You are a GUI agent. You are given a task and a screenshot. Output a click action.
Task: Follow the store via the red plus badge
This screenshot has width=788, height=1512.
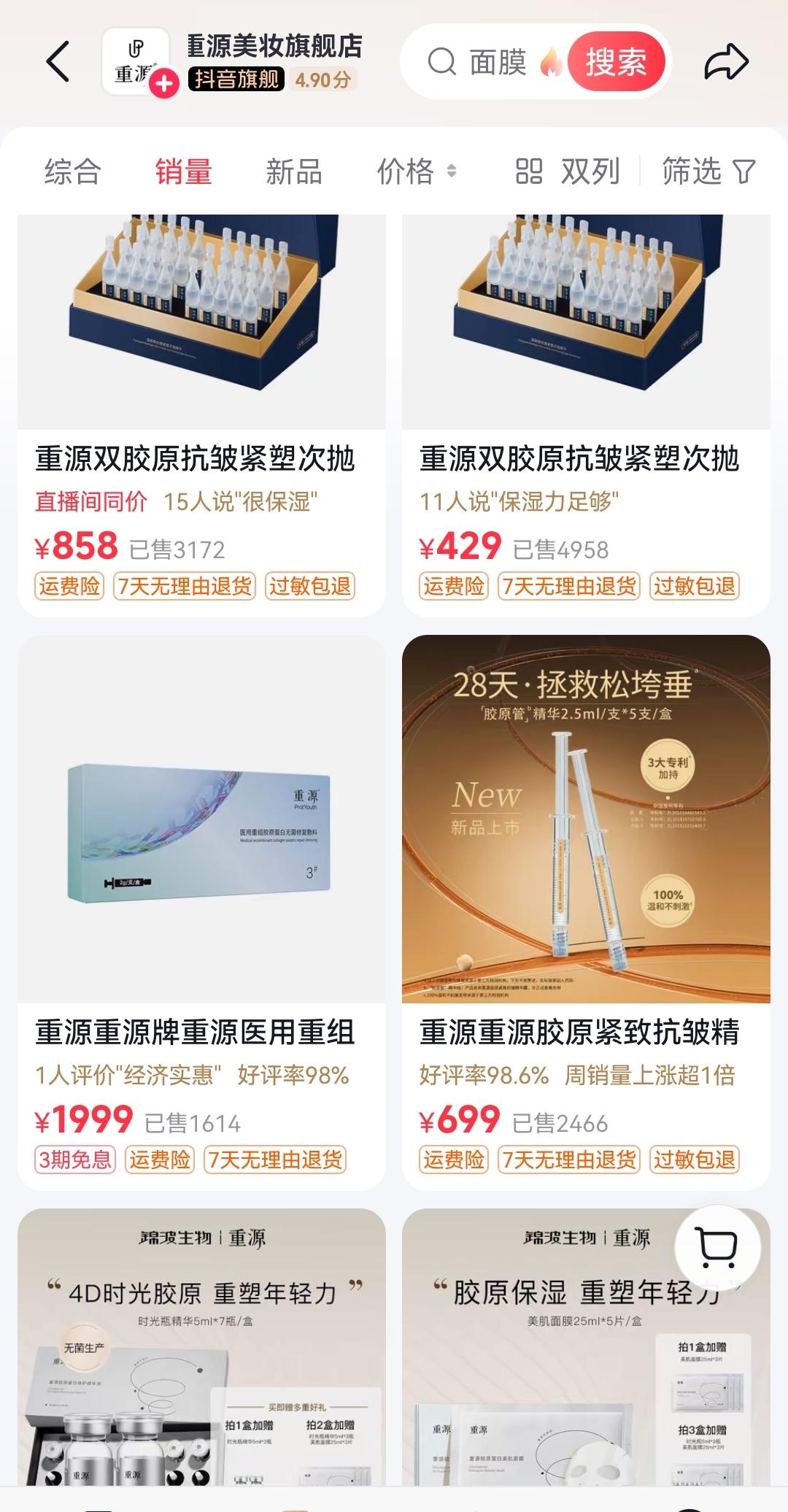click(164, 84)
